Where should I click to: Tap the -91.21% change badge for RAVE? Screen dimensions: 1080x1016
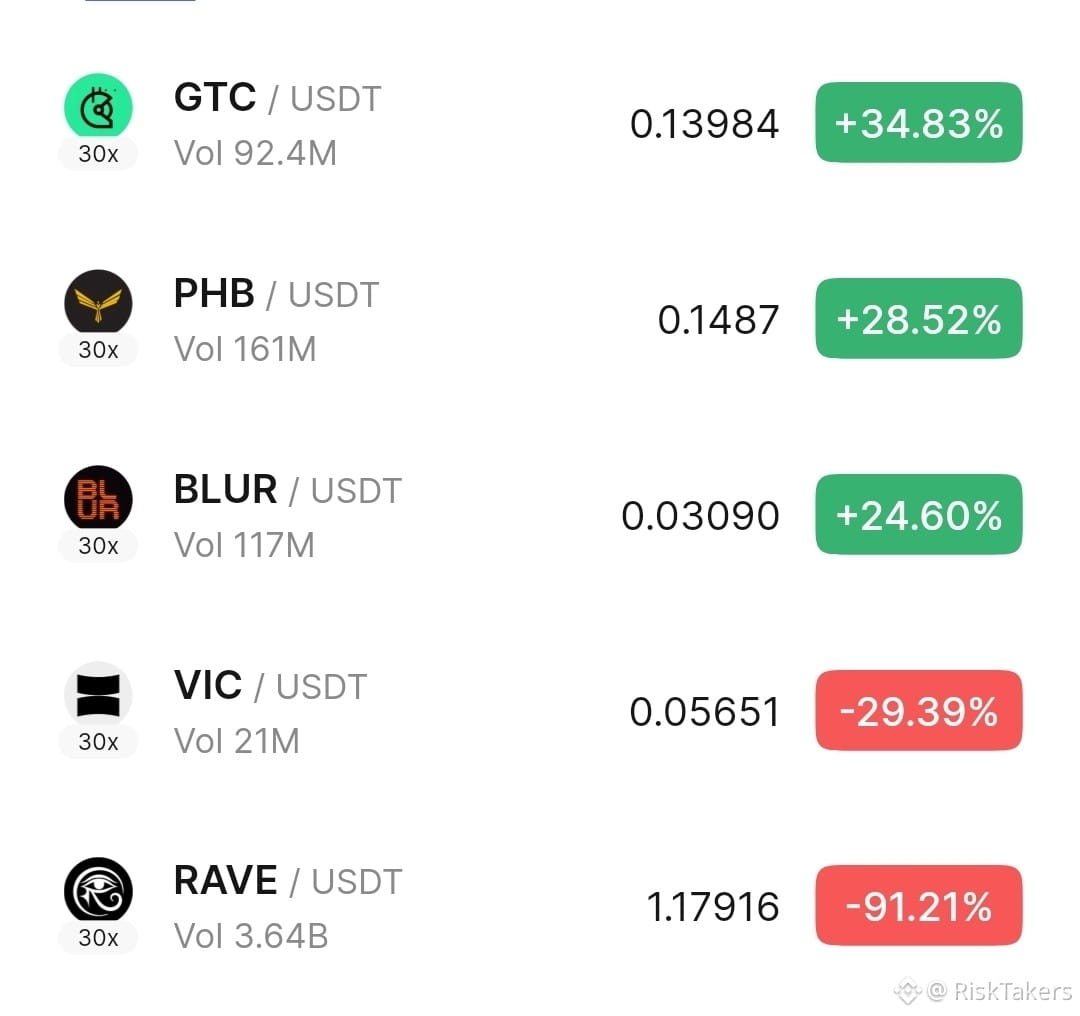919,906
